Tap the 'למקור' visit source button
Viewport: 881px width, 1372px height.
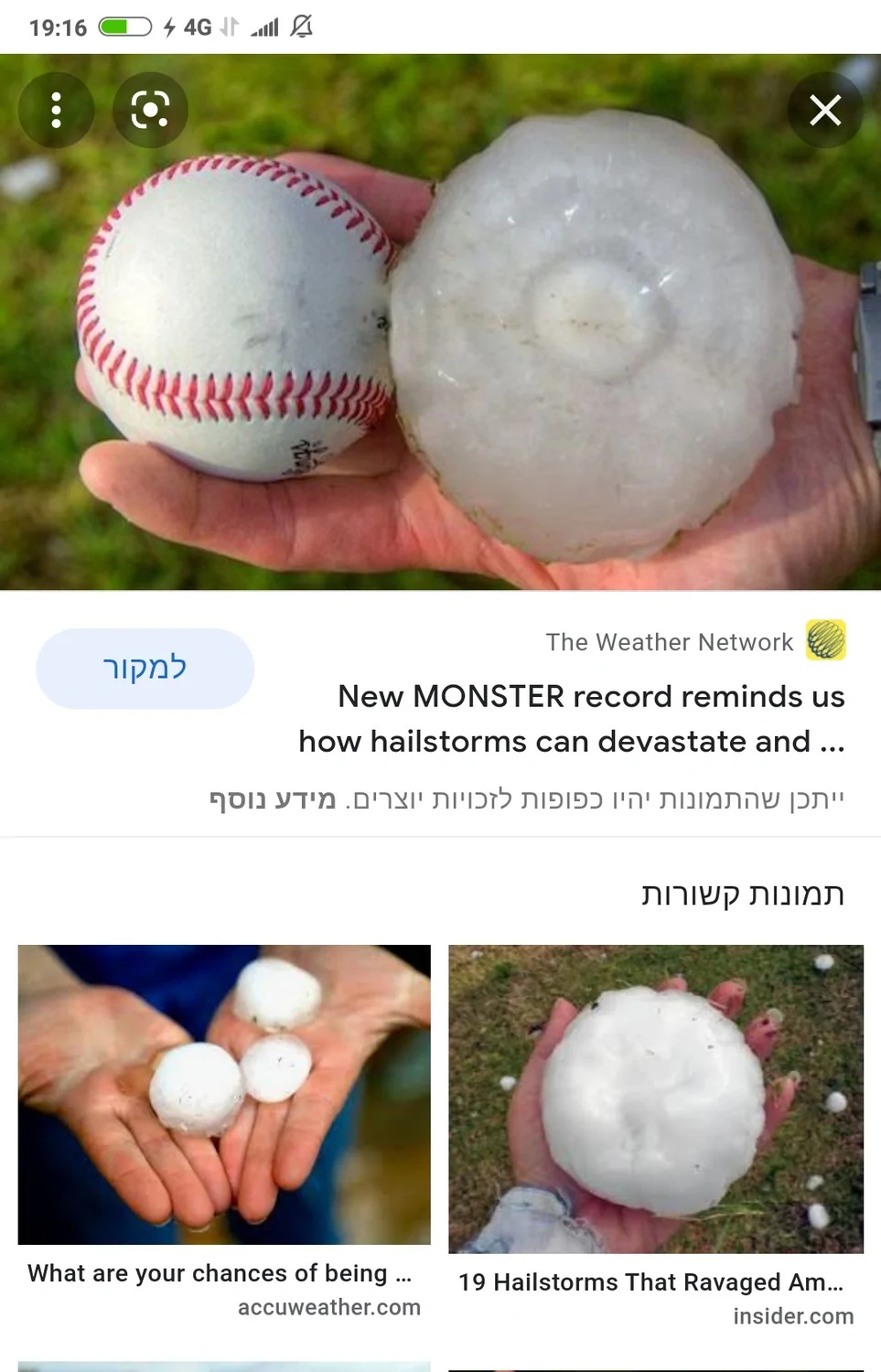(145, 668)
